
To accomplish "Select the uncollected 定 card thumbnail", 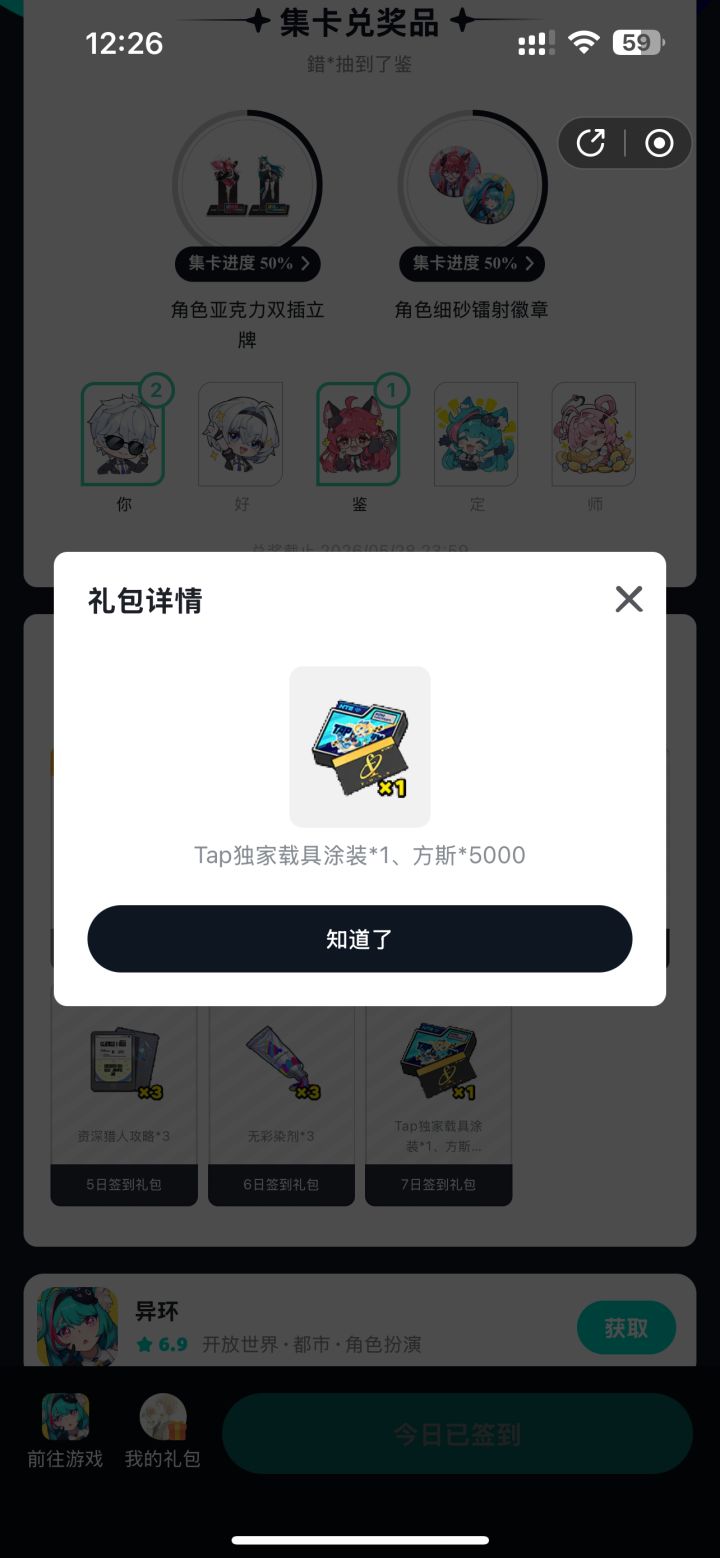I will coord(475,434).
